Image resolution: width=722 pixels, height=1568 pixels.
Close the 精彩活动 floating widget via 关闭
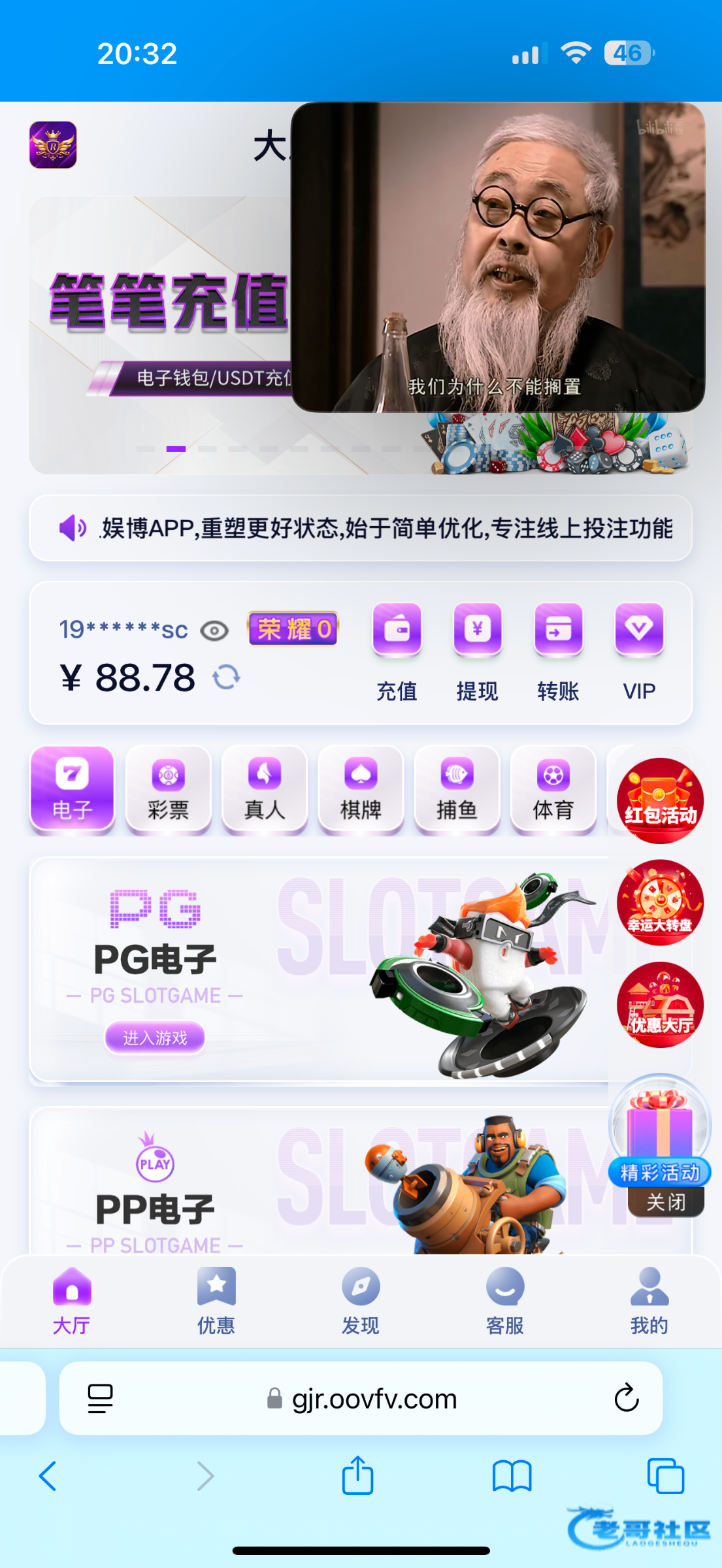(666, 1202)
